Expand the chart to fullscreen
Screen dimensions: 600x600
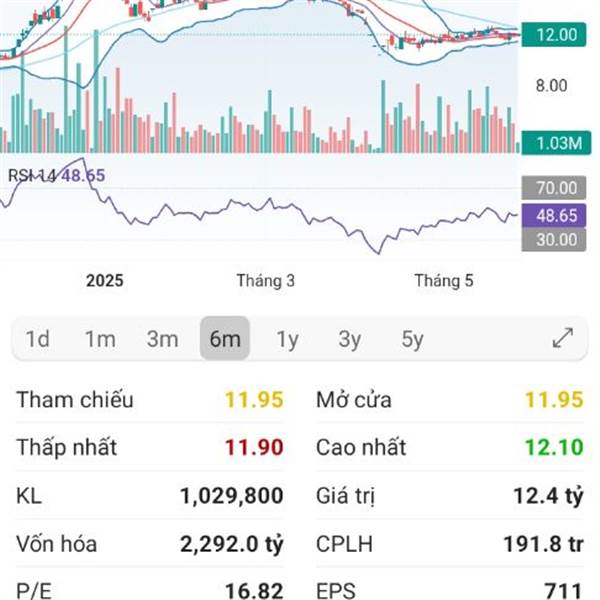(x=563, y=338)
